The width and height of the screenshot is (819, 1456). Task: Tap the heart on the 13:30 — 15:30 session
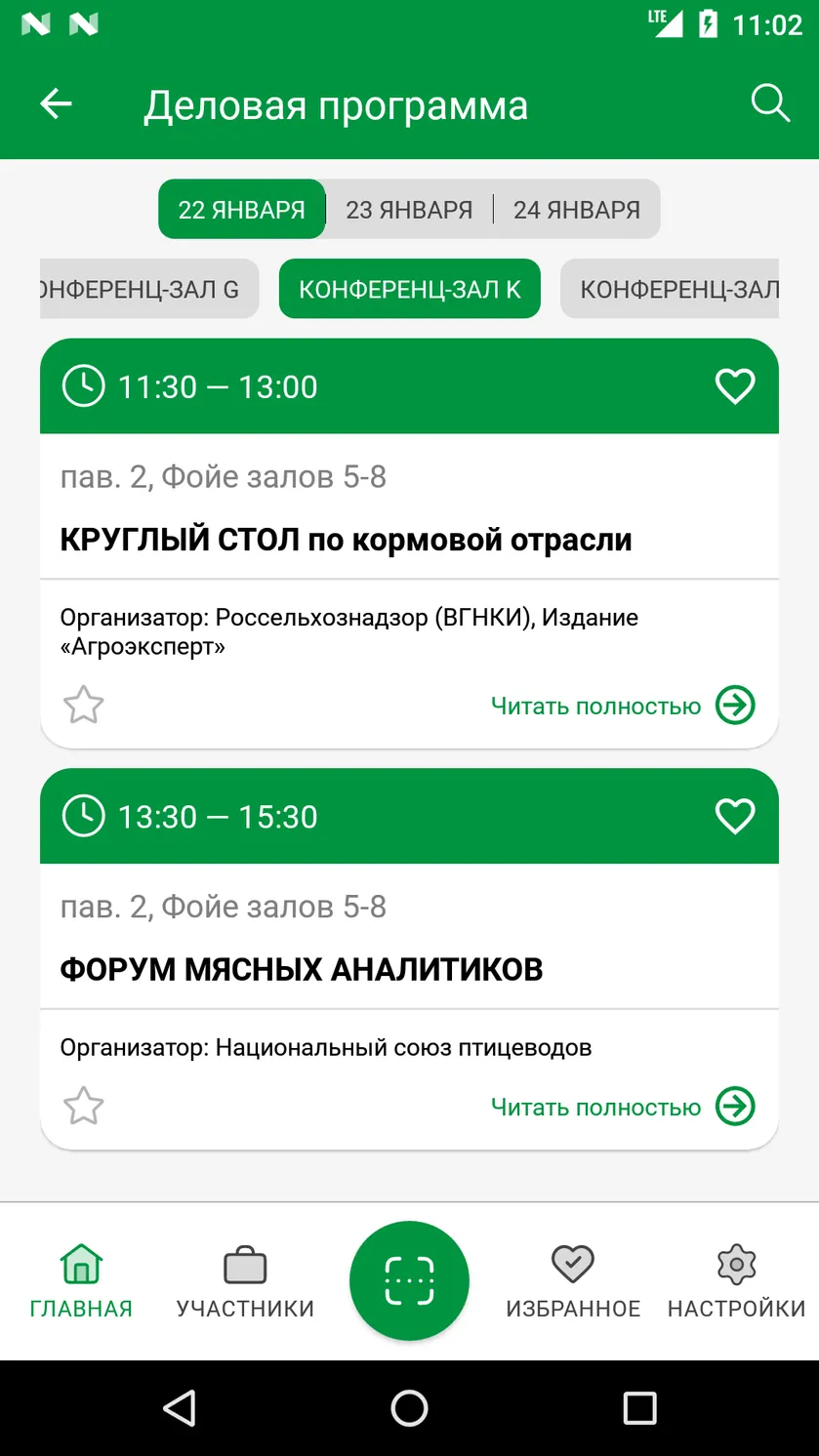click(735, 817)
